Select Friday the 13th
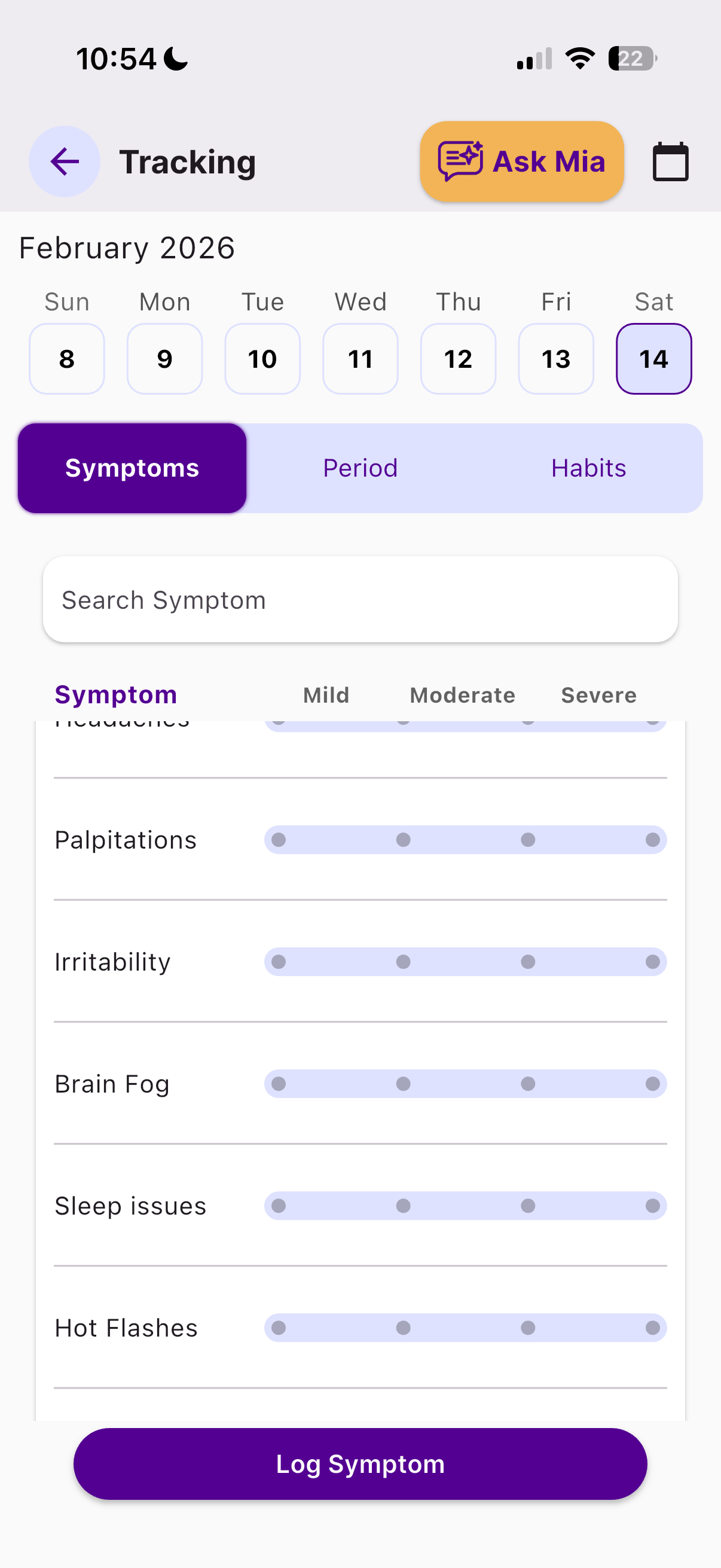 555,359
